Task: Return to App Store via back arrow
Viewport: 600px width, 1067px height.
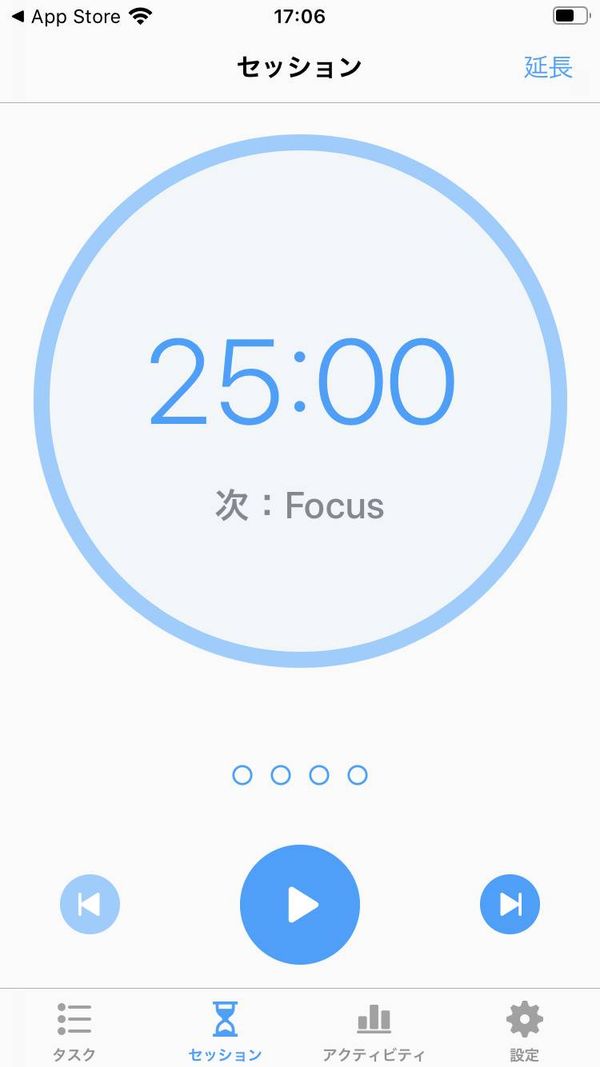Action: pyautogui.click(x=66, y=16)
